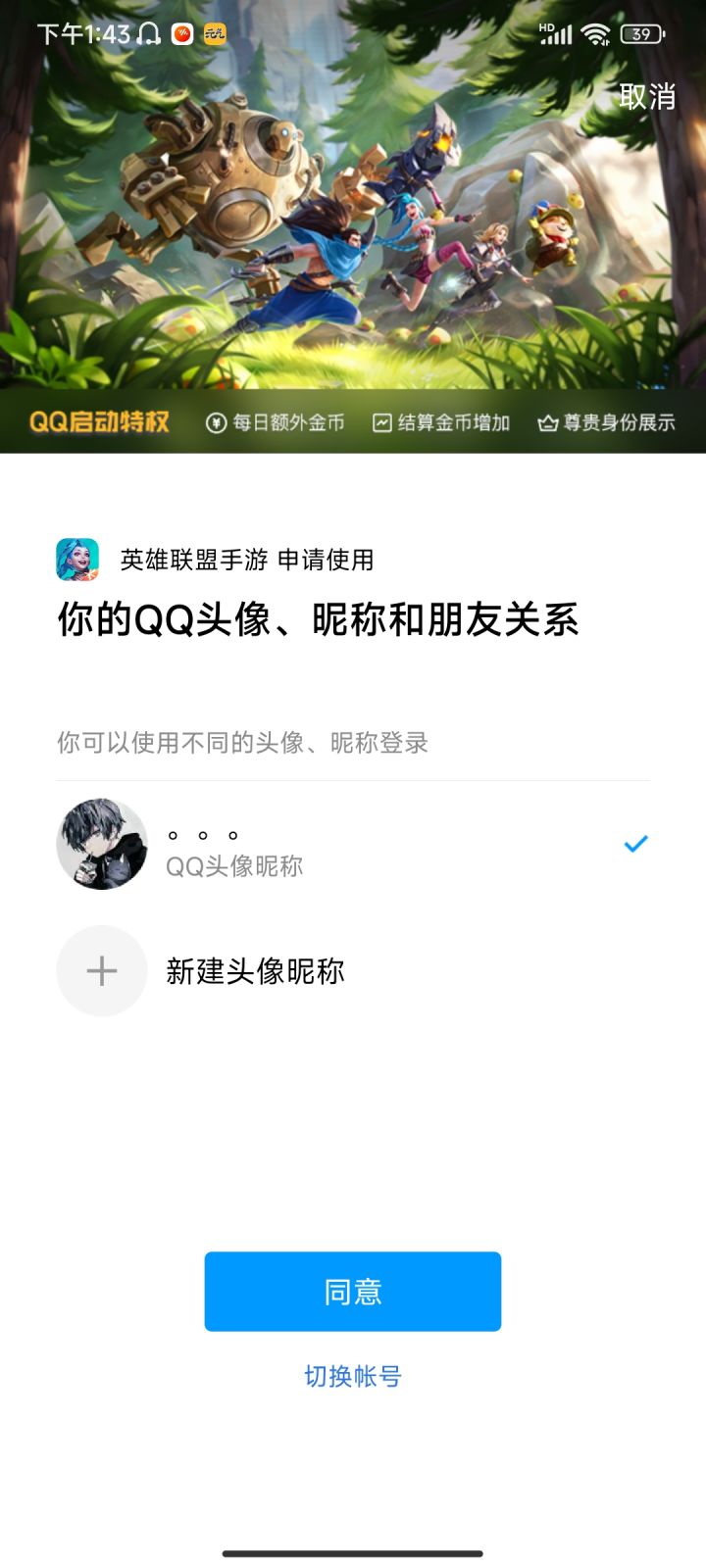The width and height of the screenshot is (706, 1568).
Task: Click the plus icon for 新建头像昵称
Action: pos(102,970)
